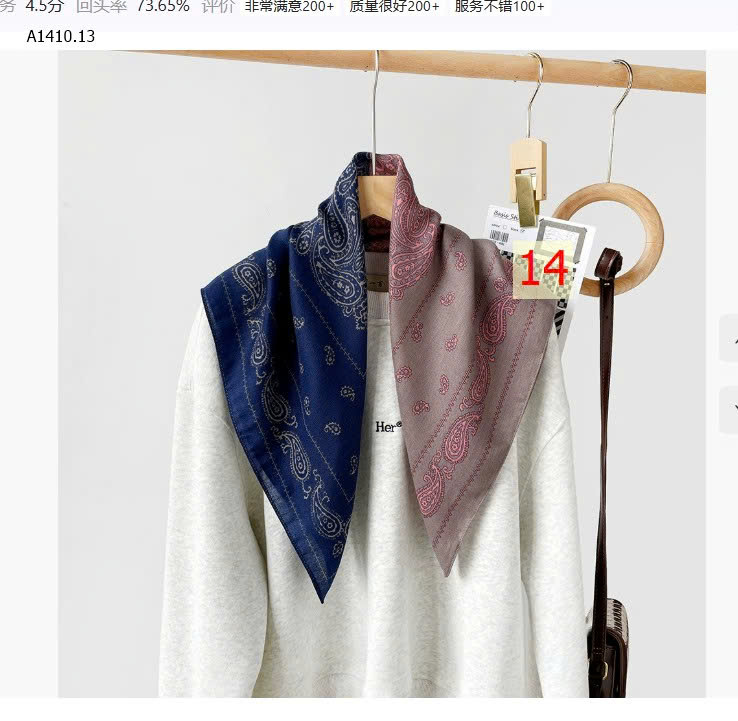This screenshot has height=721, width=738.
Task: Open the 服务不错100+ review tag
Action: [x=499, y=6]
